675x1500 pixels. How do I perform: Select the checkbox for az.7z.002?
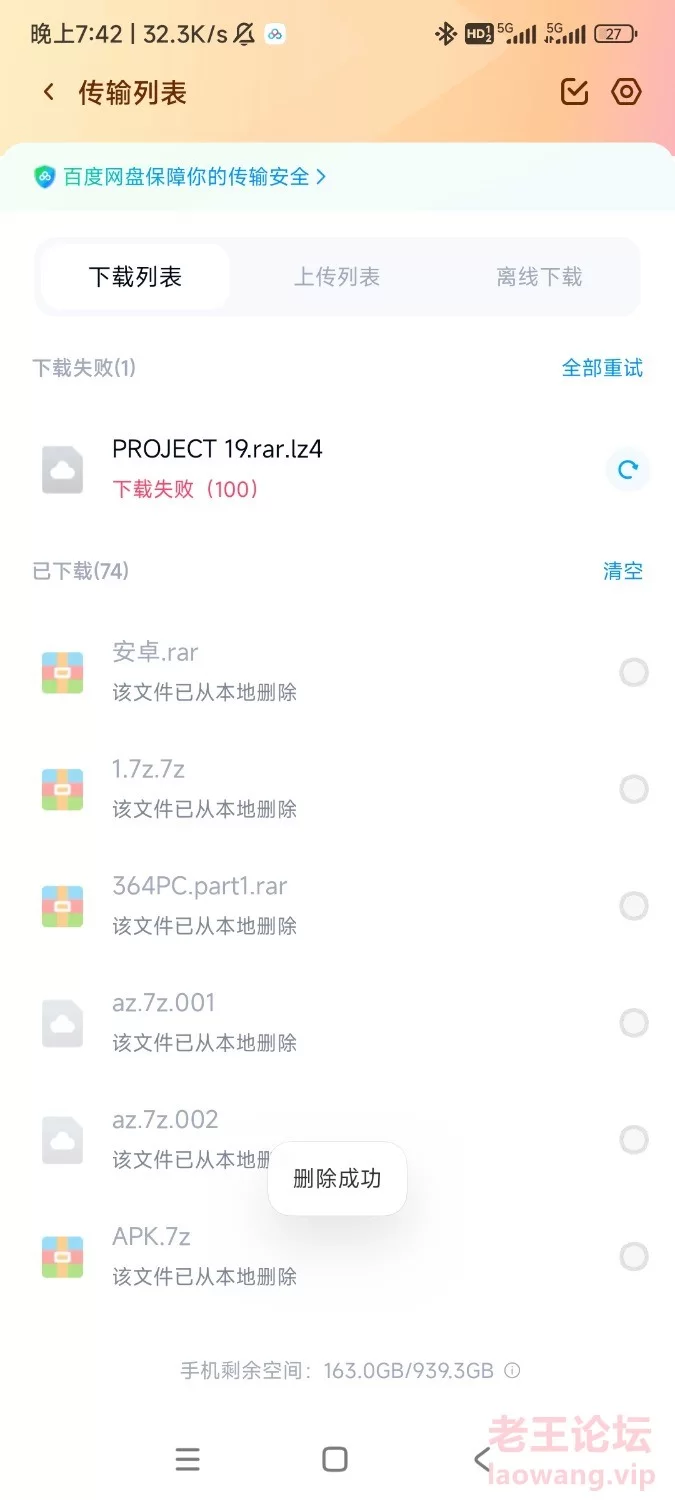[x=634, y=1140]
